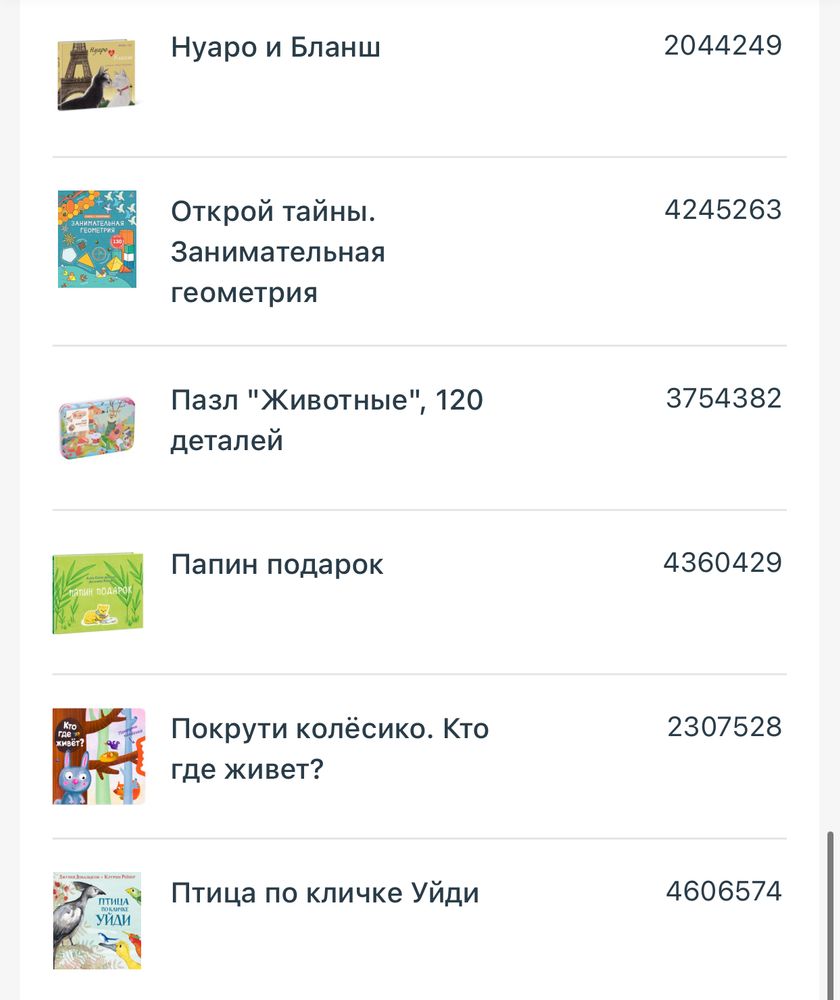Click the code 4245263 next to geometry book
The width and height of the screenshot is (840, 1000).
(x=722, y=208)
